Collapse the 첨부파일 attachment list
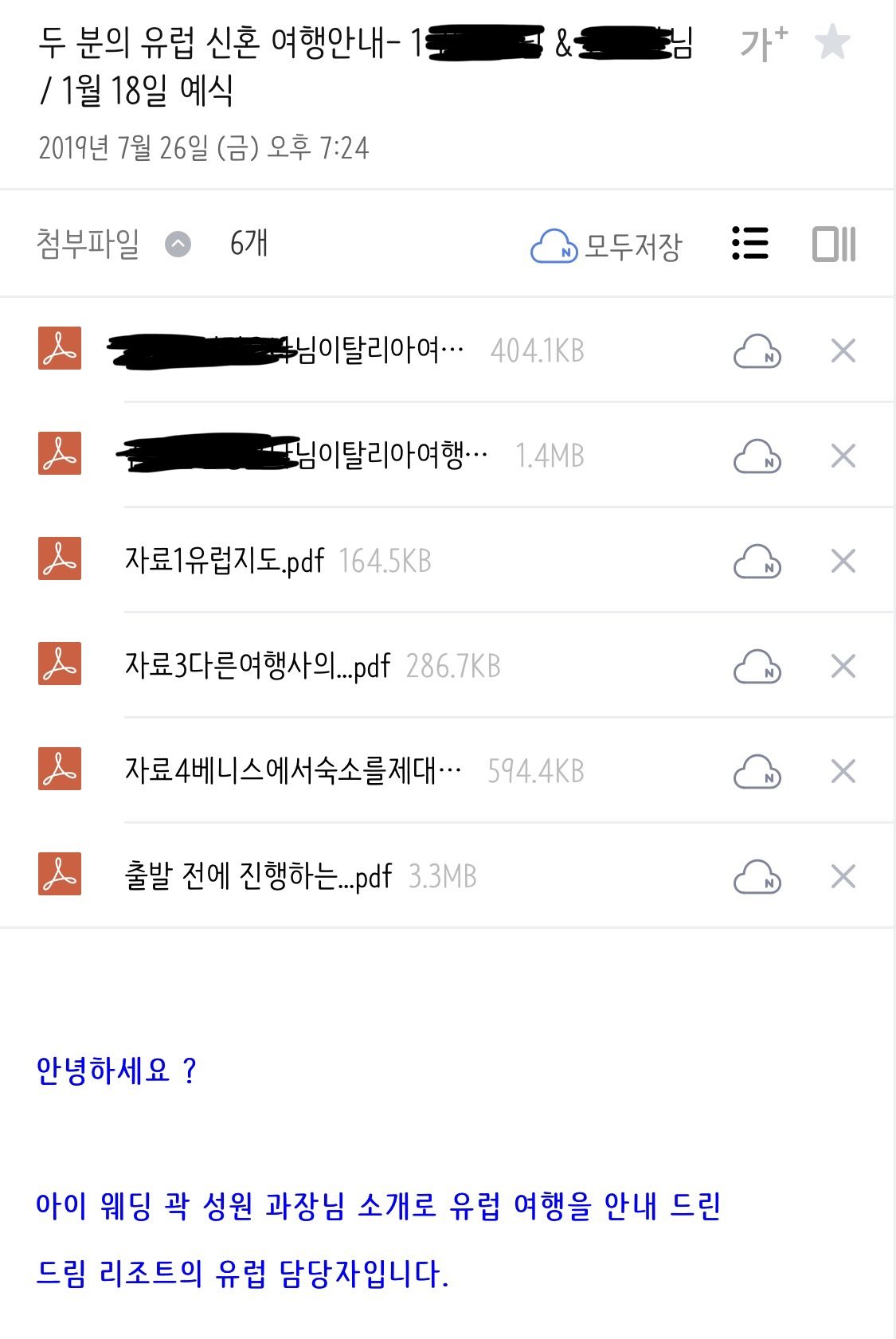896x1339 pixels. tap(178, 244)
